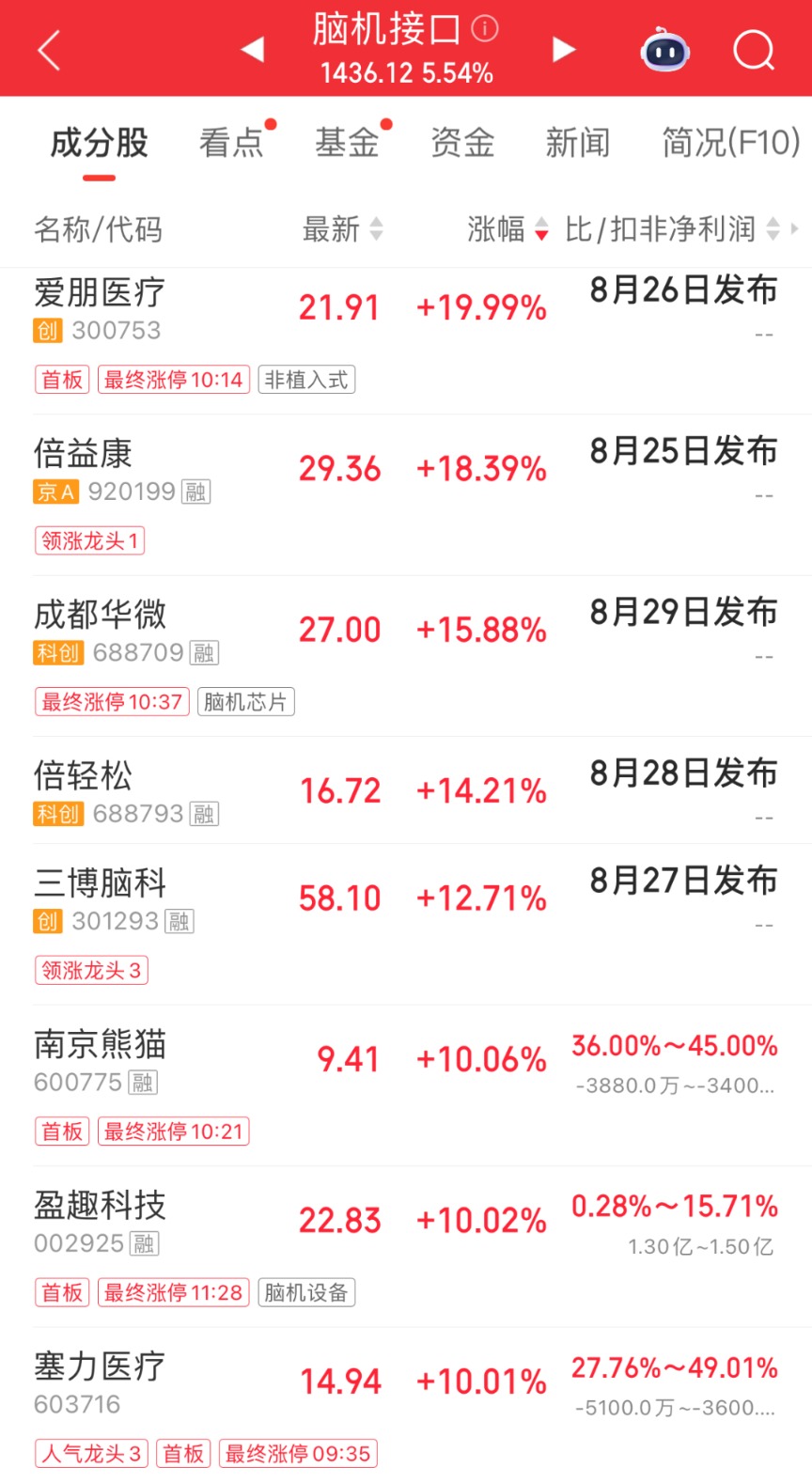This screenshot has height=1483, width=812.
Task: Open the 简况(F10) tab
Action: pyautogui.click(x=731, y=143)
